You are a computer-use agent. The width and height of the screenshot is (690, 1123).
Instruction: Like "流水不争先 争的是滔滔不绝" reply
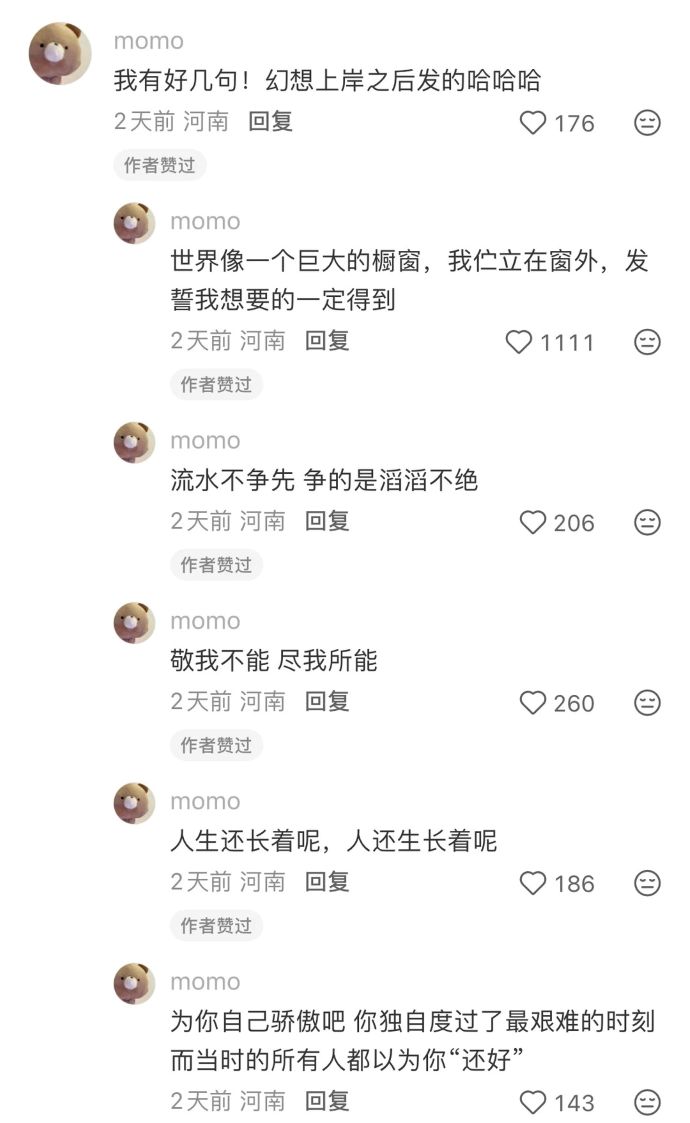[x=534, y=522]
